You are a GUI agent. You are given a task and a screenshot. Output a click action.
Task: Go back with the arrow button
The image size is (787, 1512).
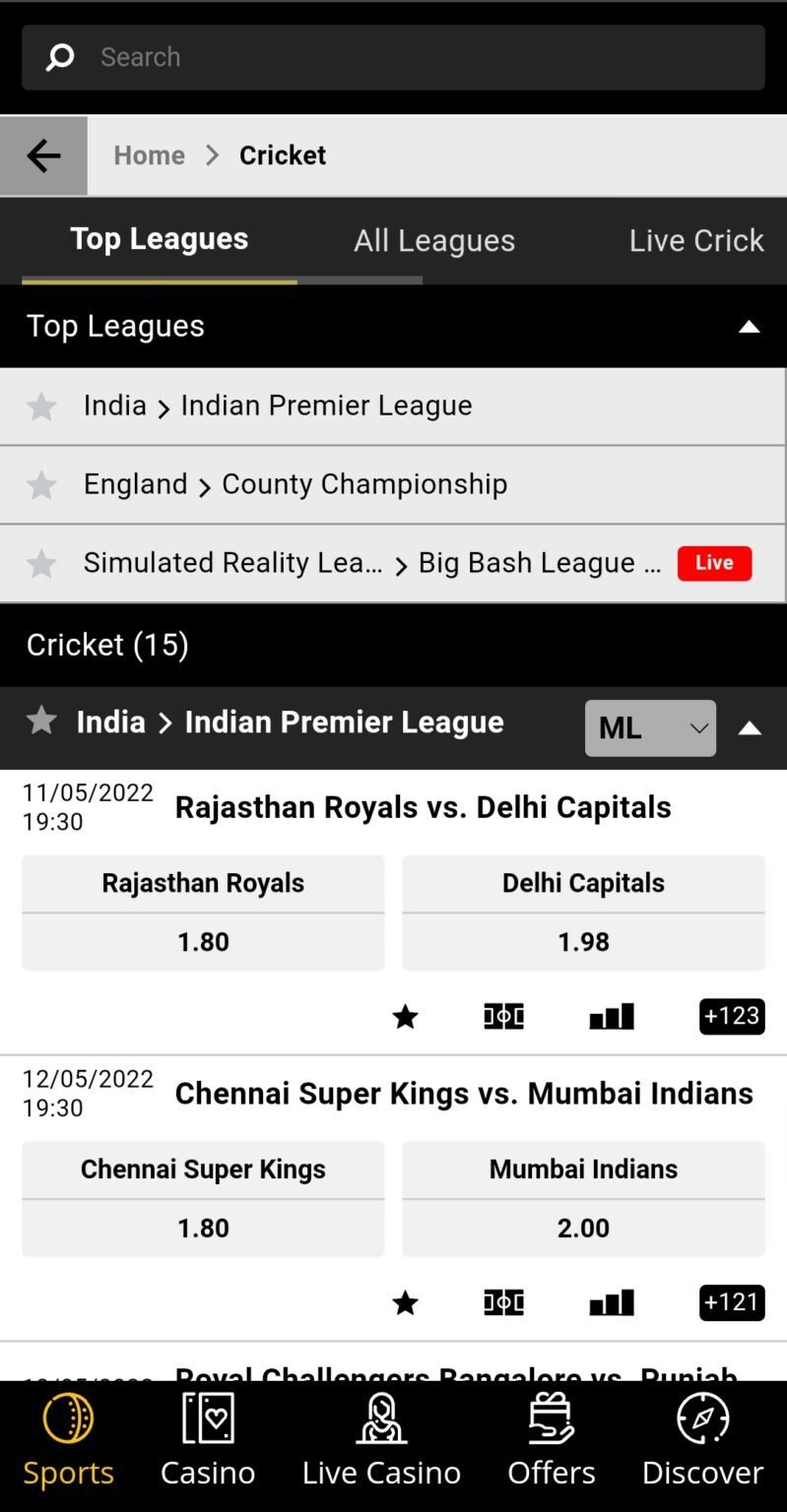(43, 156)
